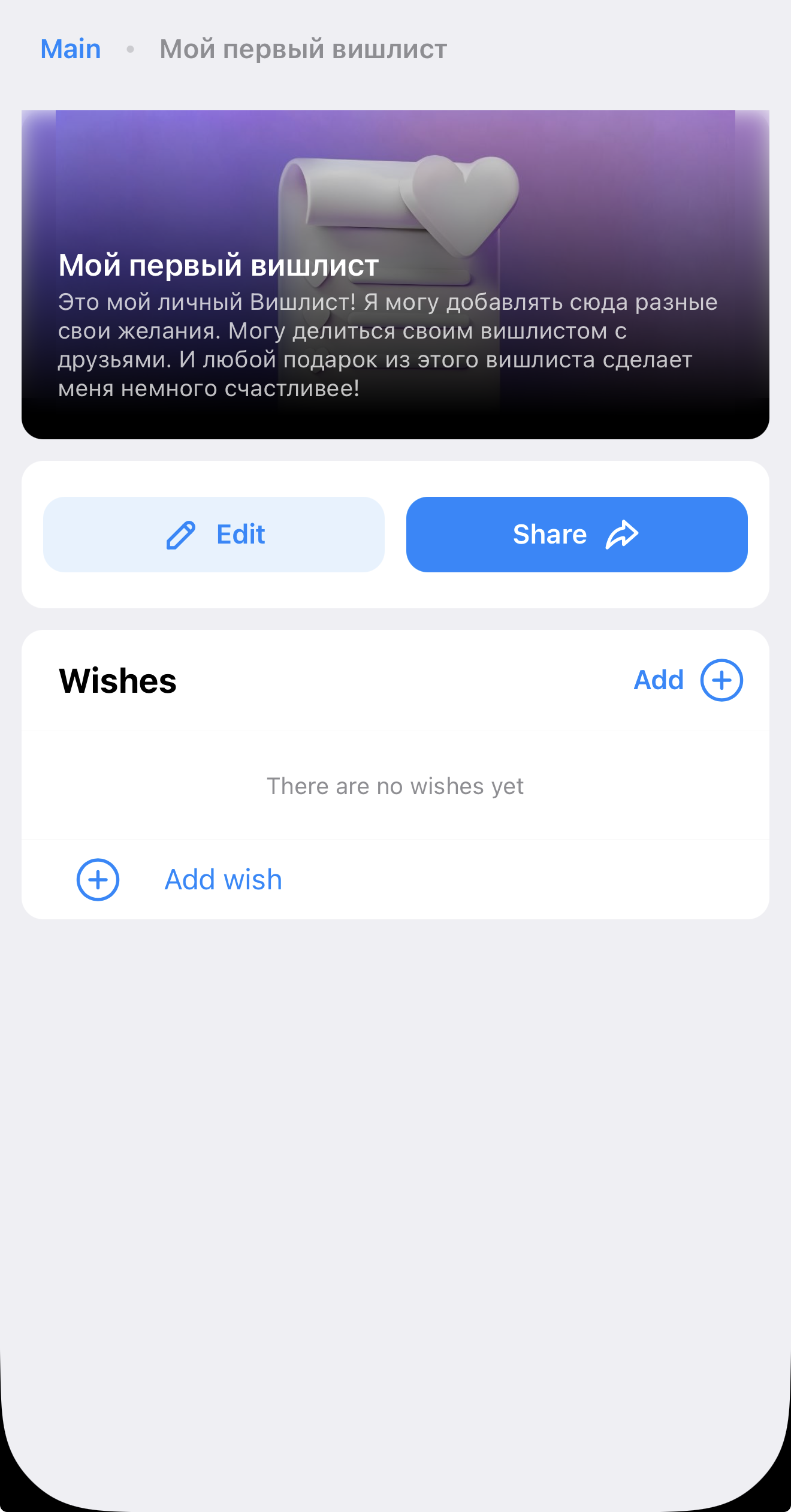This screenshot has height=1512, width=791.
Task: Click the wishlist cover banner image
Action: 395,180
